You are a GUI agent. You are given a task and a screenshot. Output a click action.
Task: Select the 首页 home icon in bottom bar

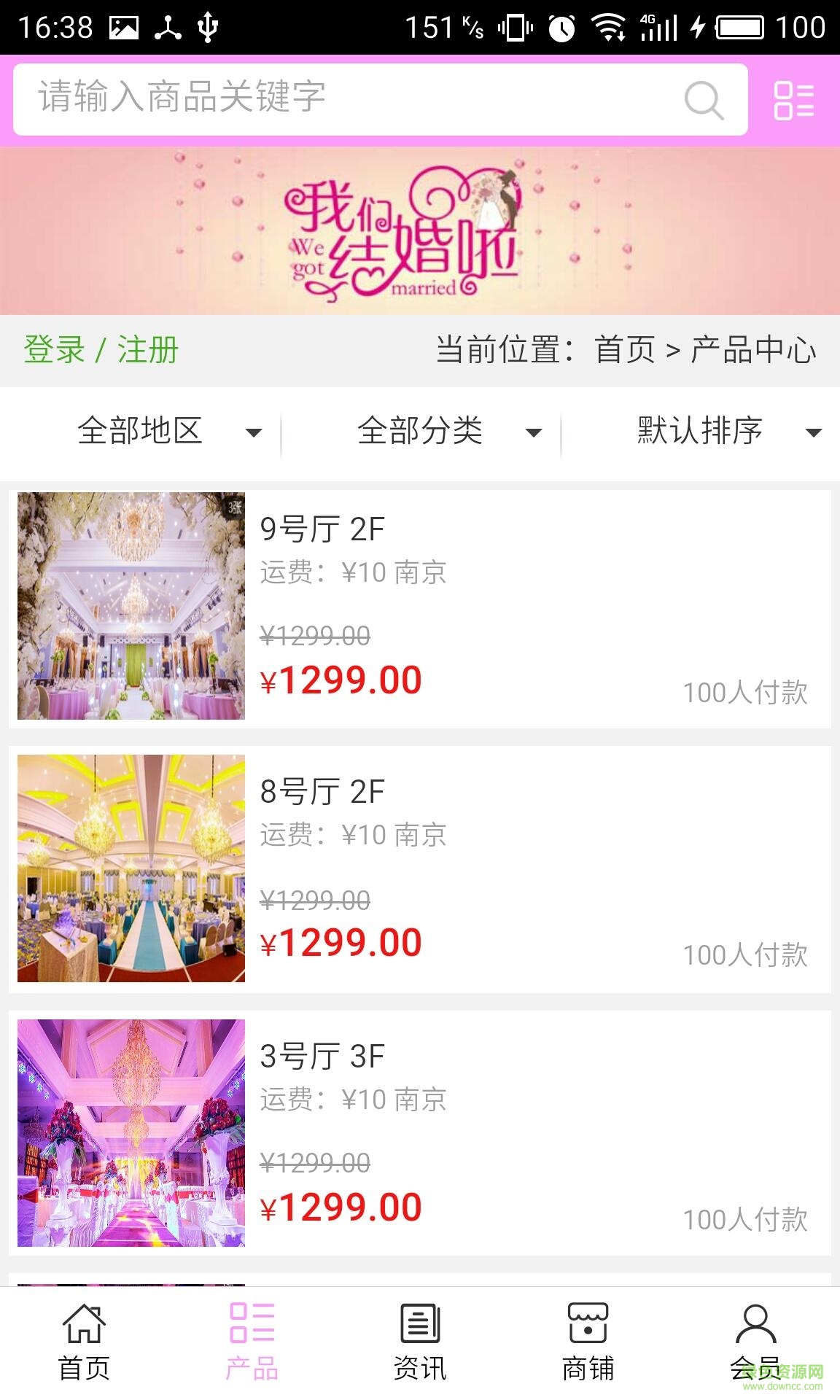(82, 1329)
